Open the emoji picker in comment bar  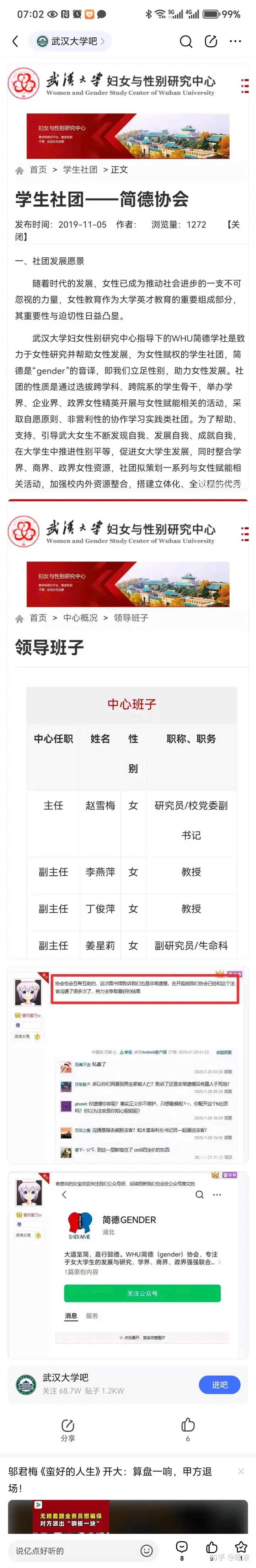(x=146, y=1550)
